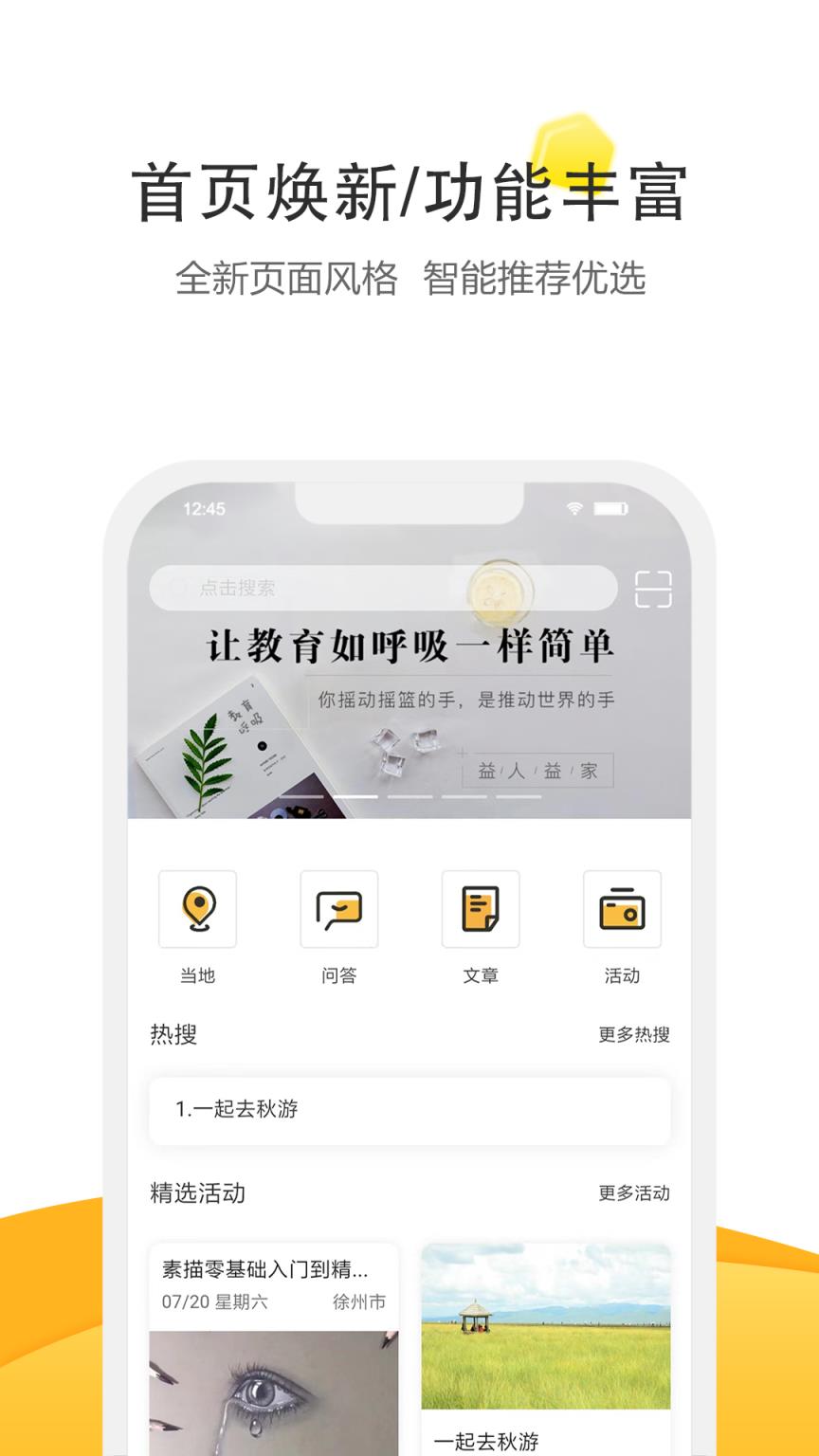Open 更多热搜 for more hot searches
The width and height of the screenshot is (819, 1456).
click(633, 1035)
